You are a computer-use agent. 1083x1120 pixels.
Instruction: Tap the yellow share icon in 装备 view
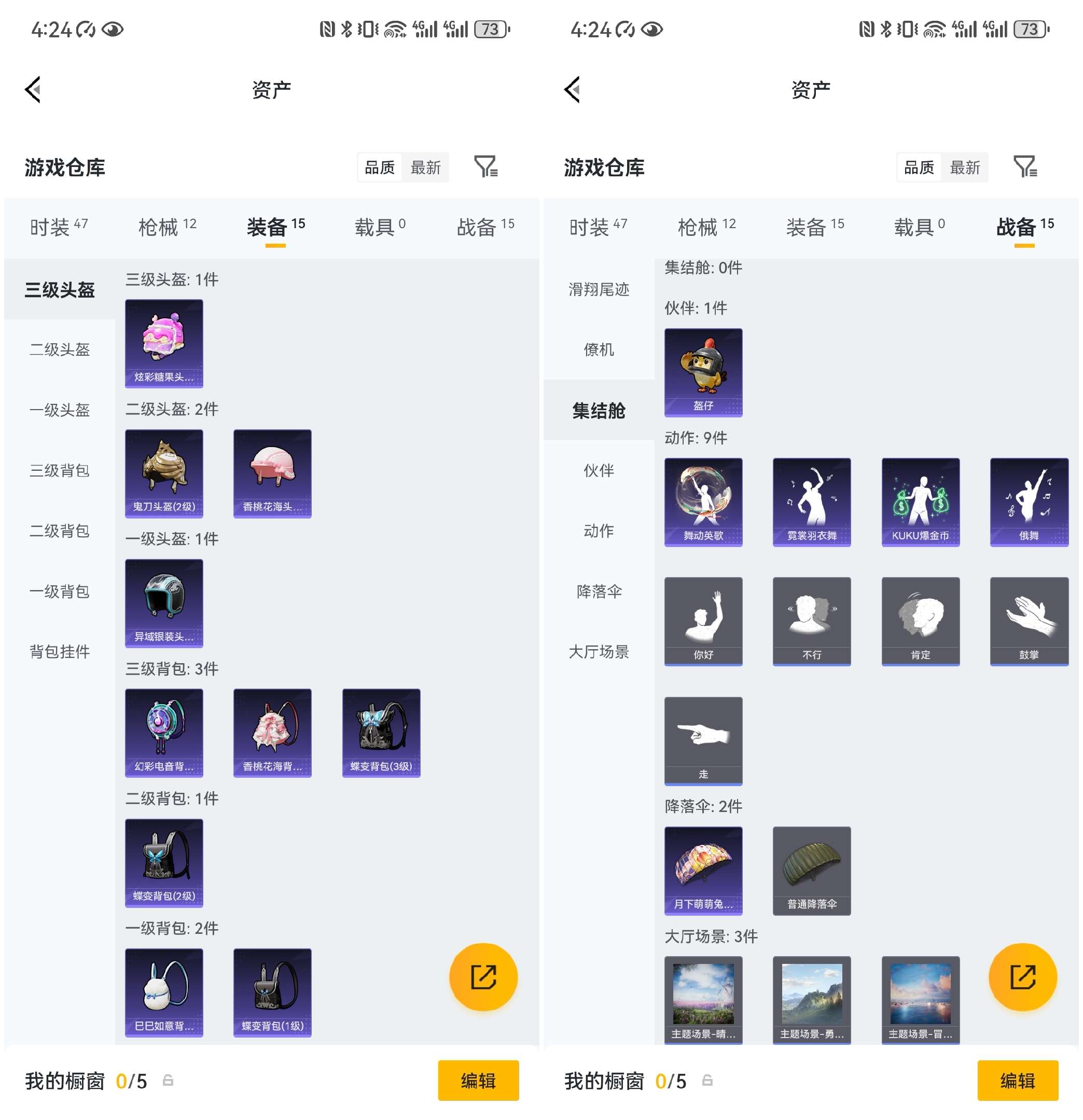tap(483, 977)
